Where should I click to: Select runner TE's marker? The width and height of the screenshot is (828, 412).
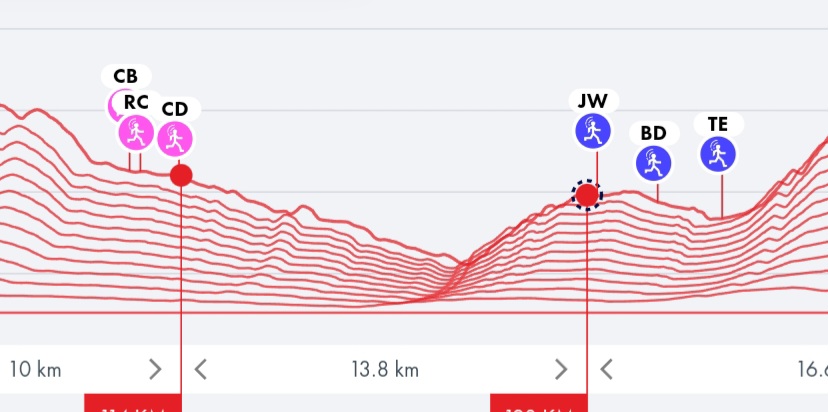pos(717,153)
